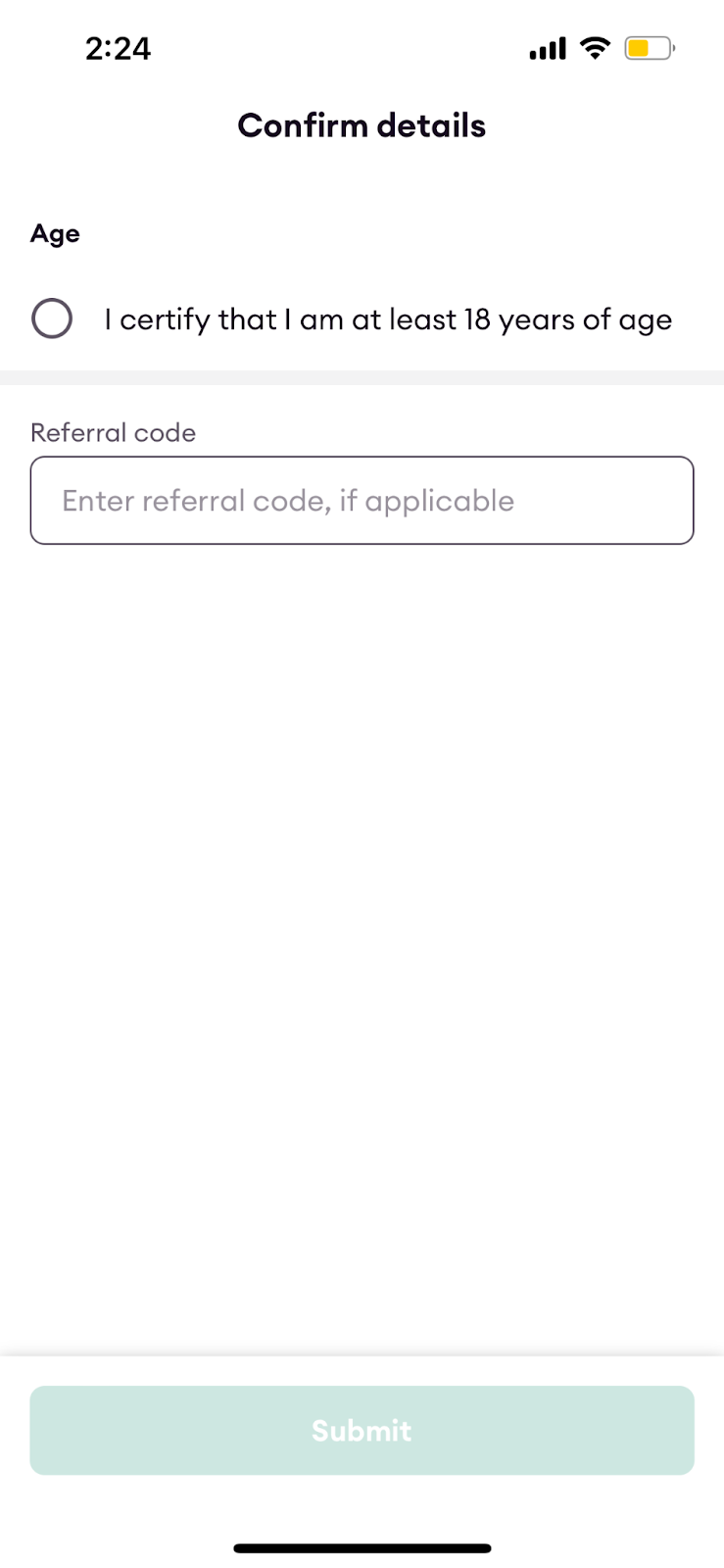Select the 18 years of age certification
The image size is (724, 1568).
[52, 318]
